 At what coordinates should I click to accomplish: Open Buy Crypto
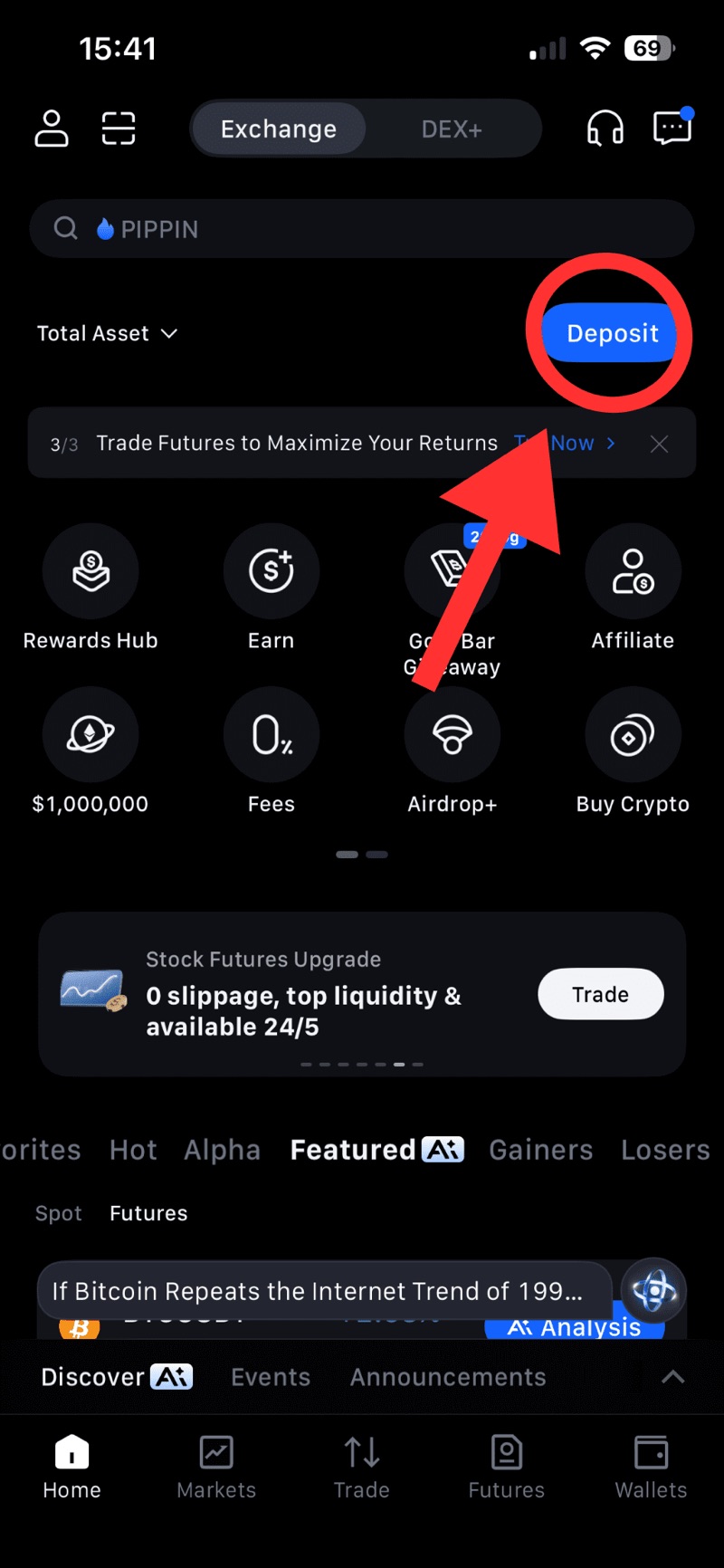point(633,734)
